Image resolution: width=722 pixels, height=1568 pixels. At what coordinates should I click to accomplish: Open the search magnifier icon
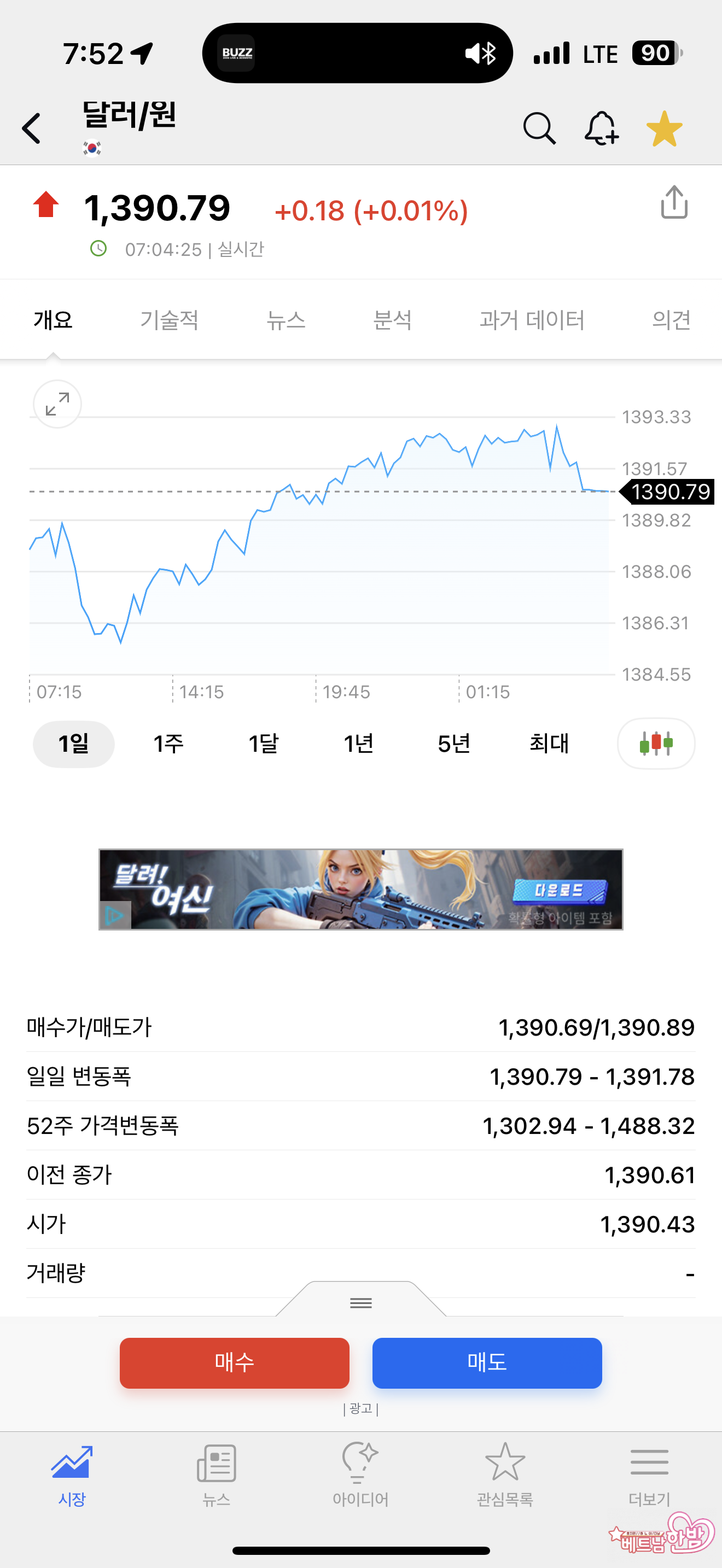(x=539, y=128)
